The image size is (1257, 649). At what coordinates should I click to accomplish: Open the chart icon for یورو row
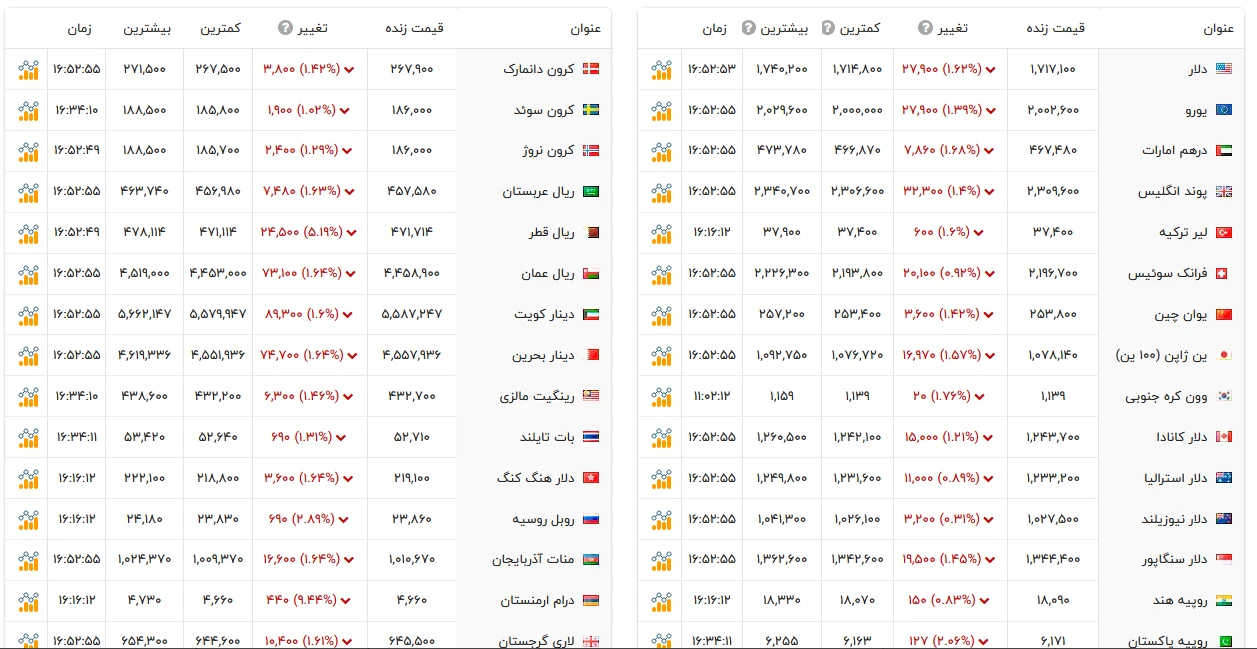[x=661, y=110]
